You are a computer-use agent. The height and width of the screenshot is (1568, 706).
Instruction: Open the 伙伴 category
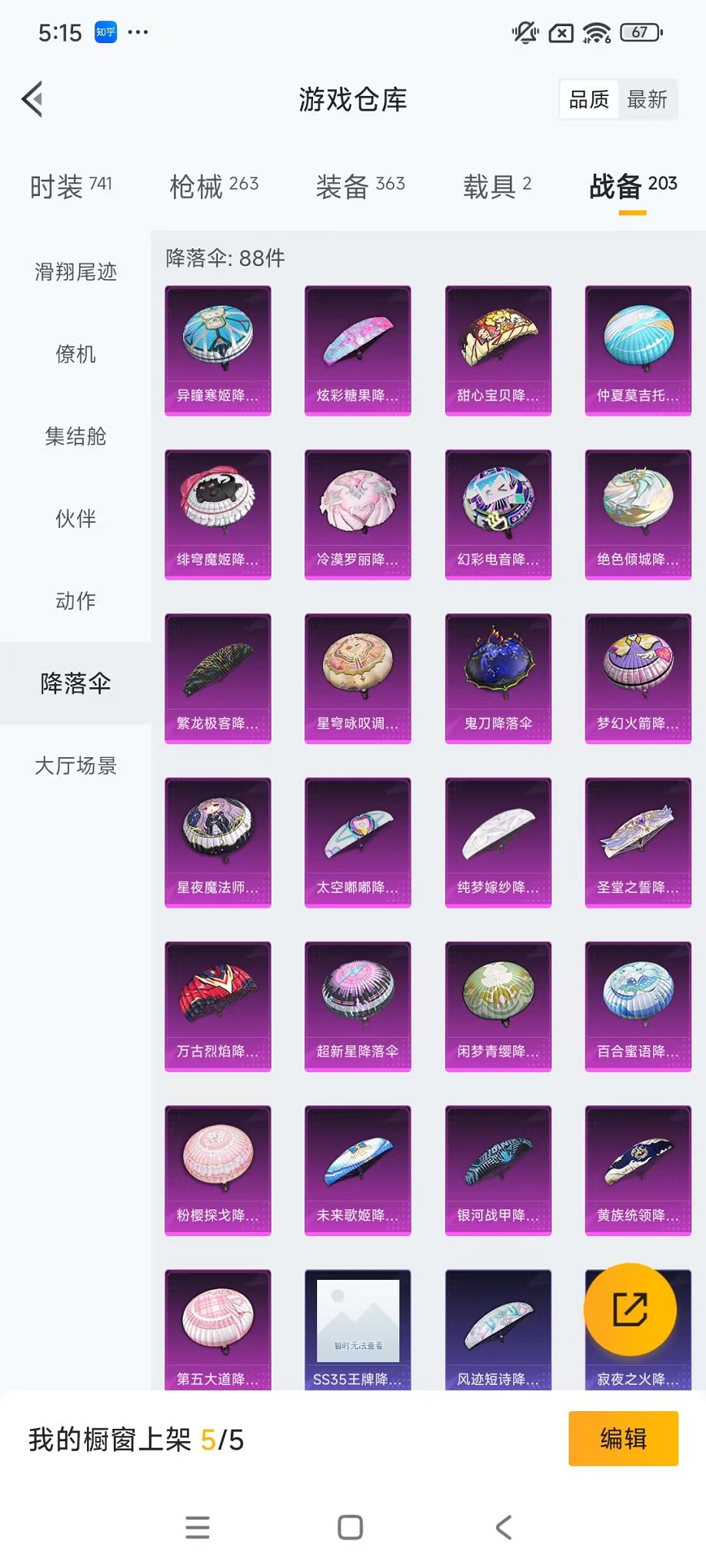(x=75, y=519)
